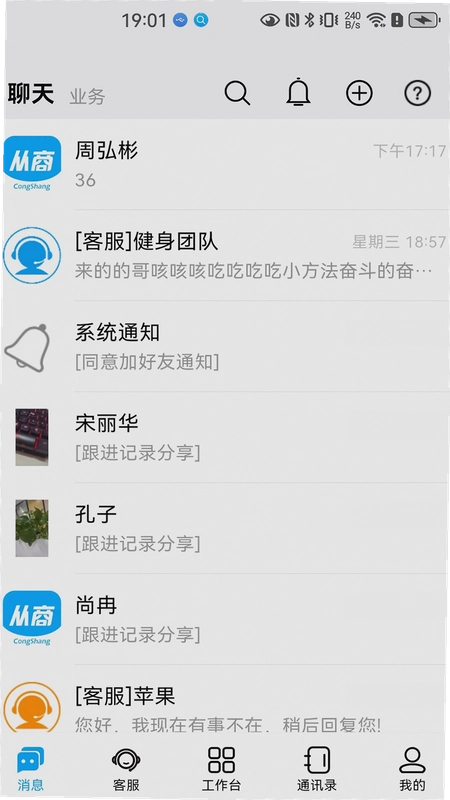Open the chat with 孔子
Viewport: 450px width, 800px height.
click(225, 528)
